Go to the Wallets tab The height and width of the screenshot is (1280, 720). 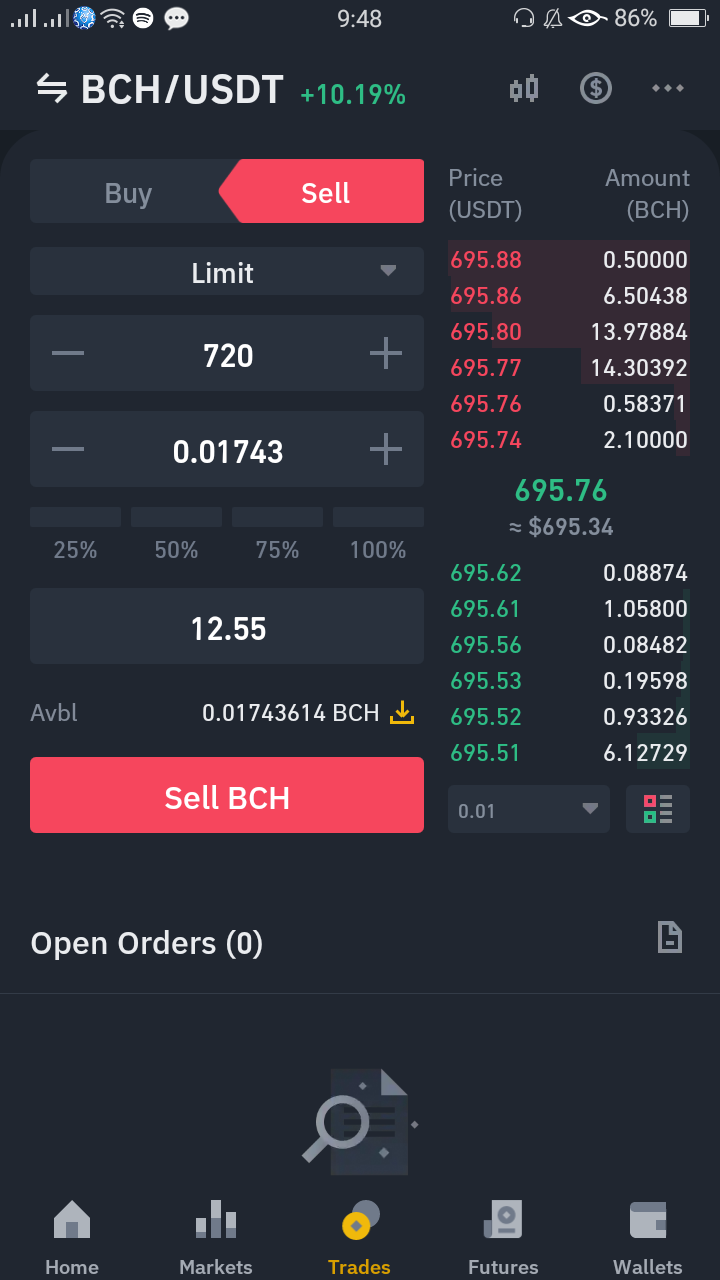coord(648,1238)
